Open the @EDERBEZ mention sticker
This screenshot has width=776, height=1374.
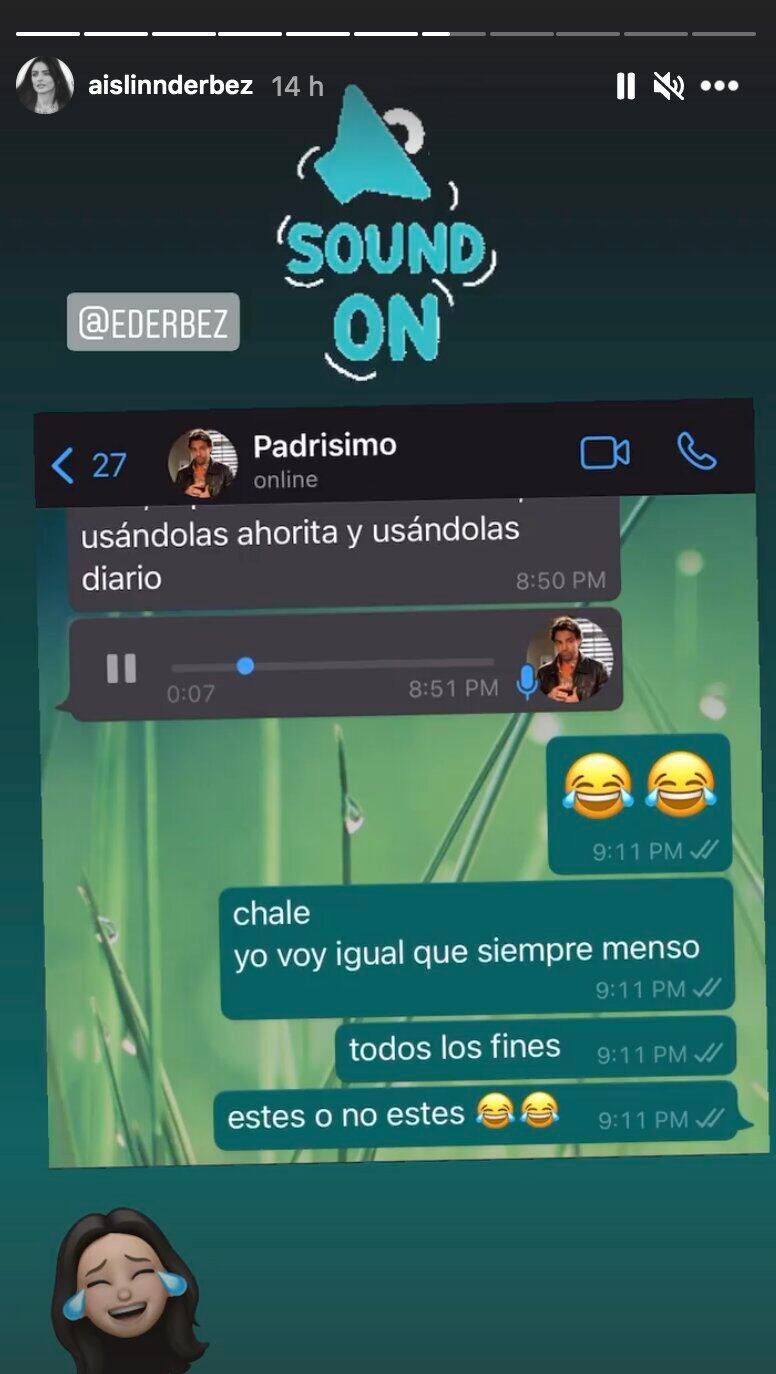(x=153, y=322)
